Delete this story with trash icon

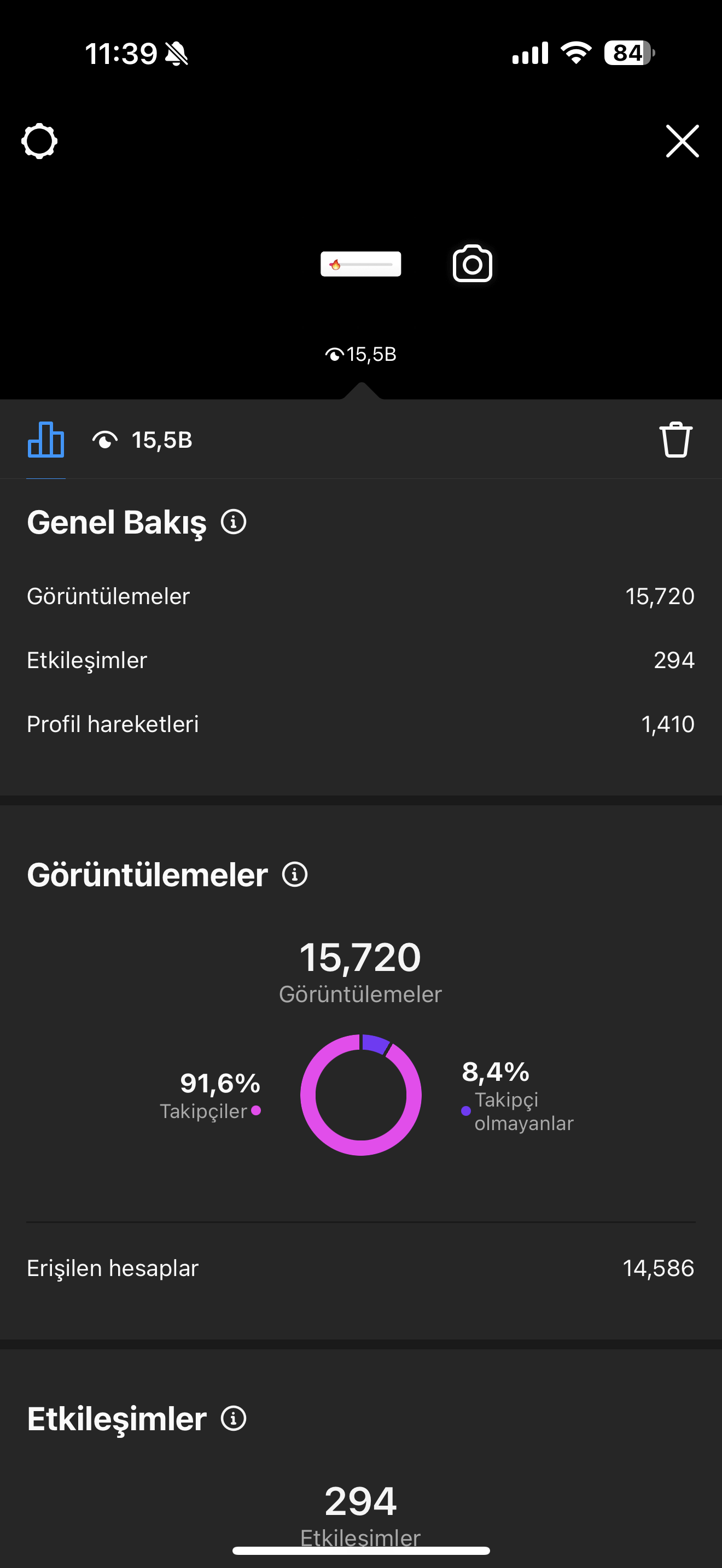676,440
